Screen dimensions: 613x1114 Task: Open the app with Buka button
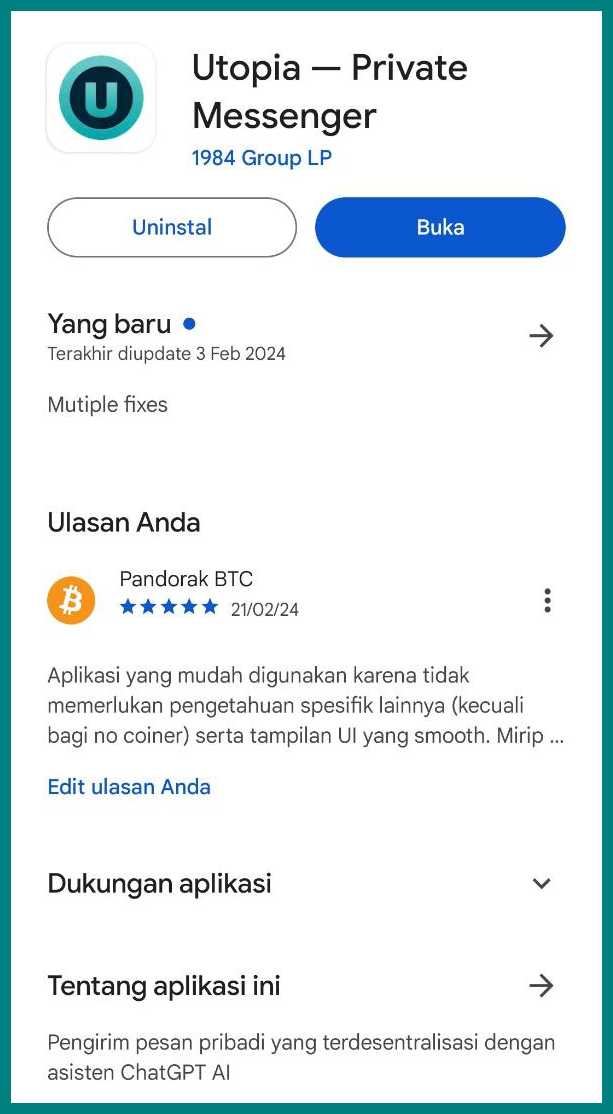tap(440, 227)
